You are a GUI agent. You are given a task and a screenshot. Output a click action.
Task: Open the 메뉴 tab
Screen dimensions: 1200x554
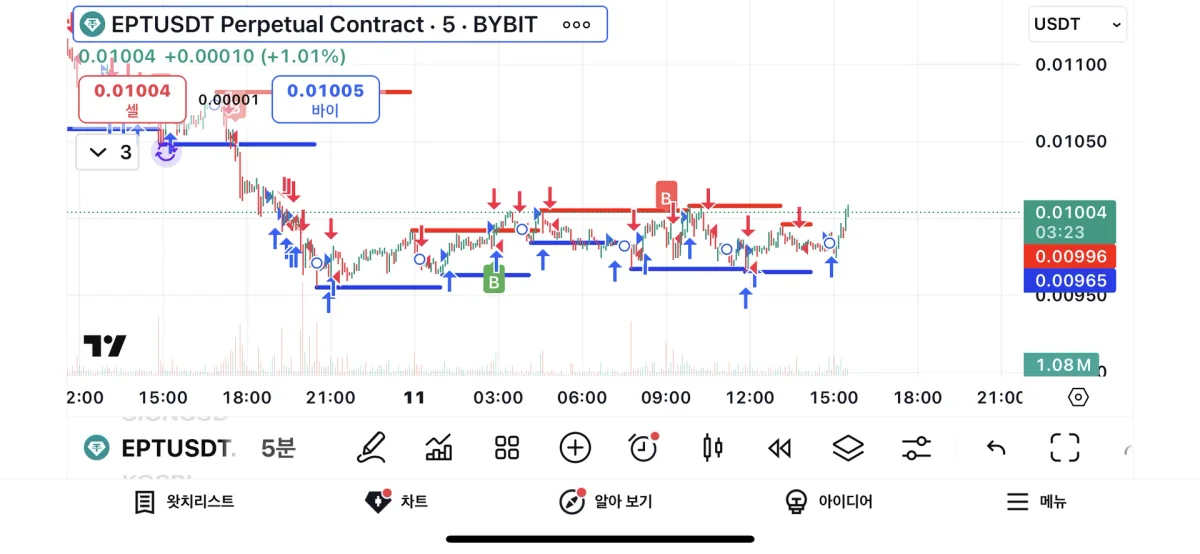1036,502
